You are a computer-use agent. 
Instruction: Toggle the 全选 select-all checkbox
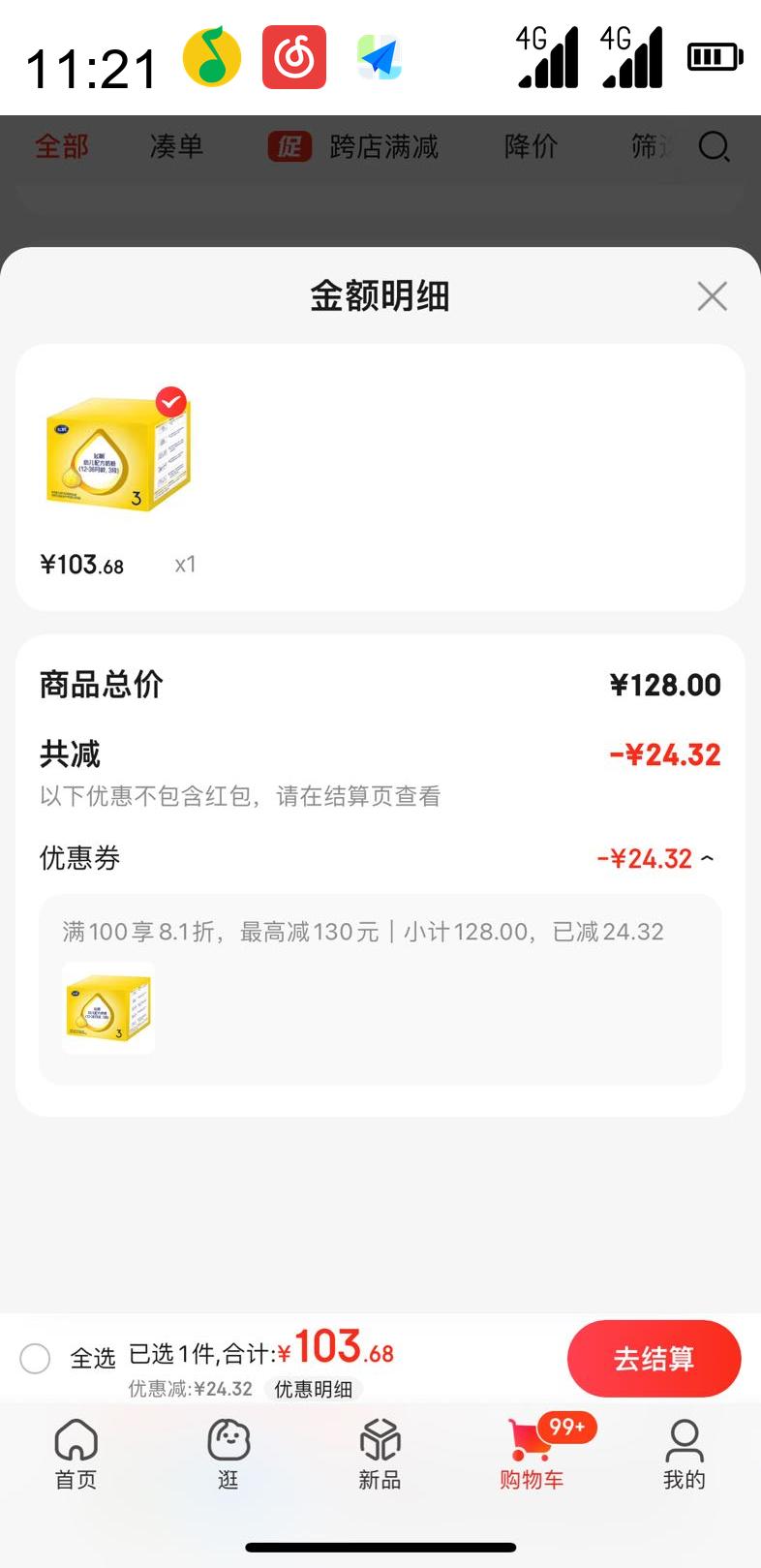[x=36, y=1358]
